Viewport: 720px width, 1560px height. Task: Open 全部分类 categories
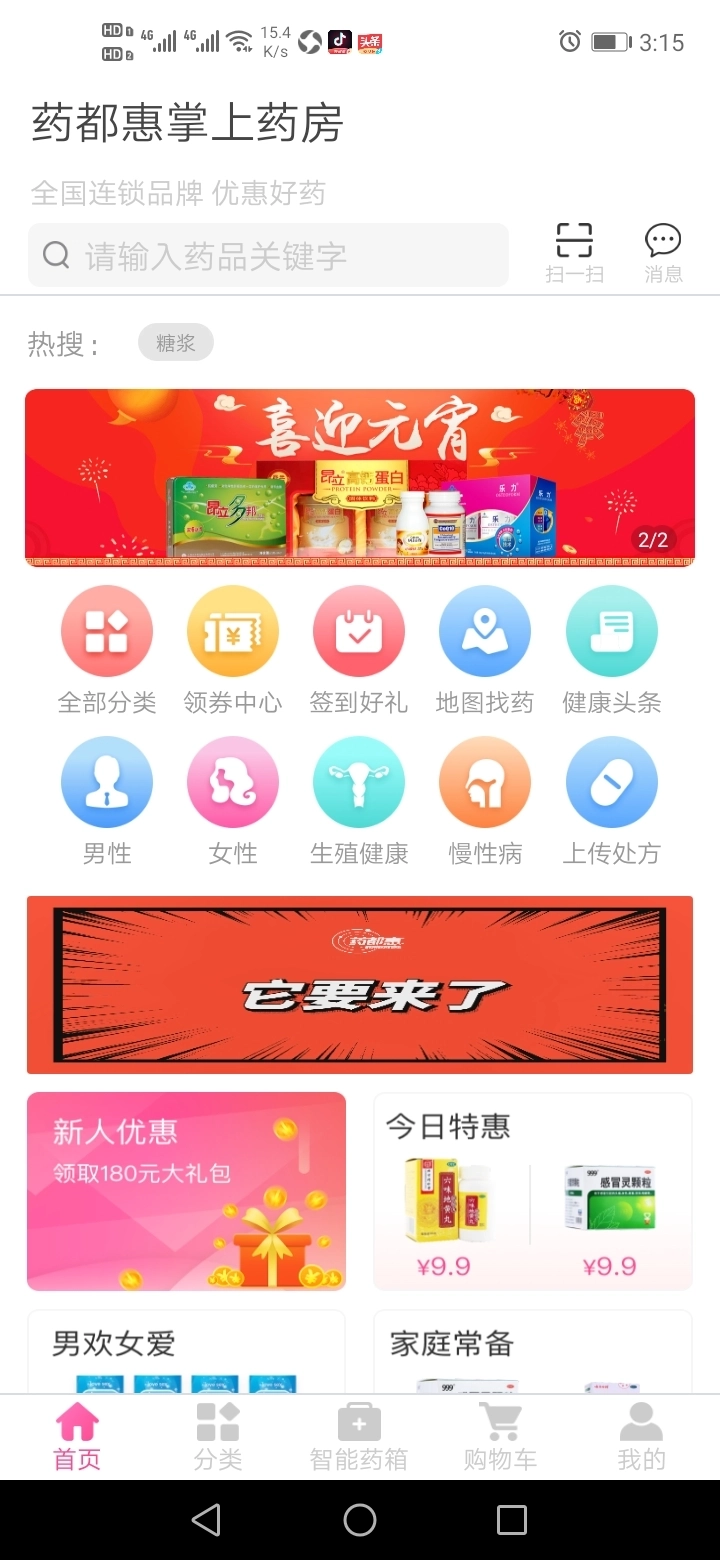[x=107, y=650]
